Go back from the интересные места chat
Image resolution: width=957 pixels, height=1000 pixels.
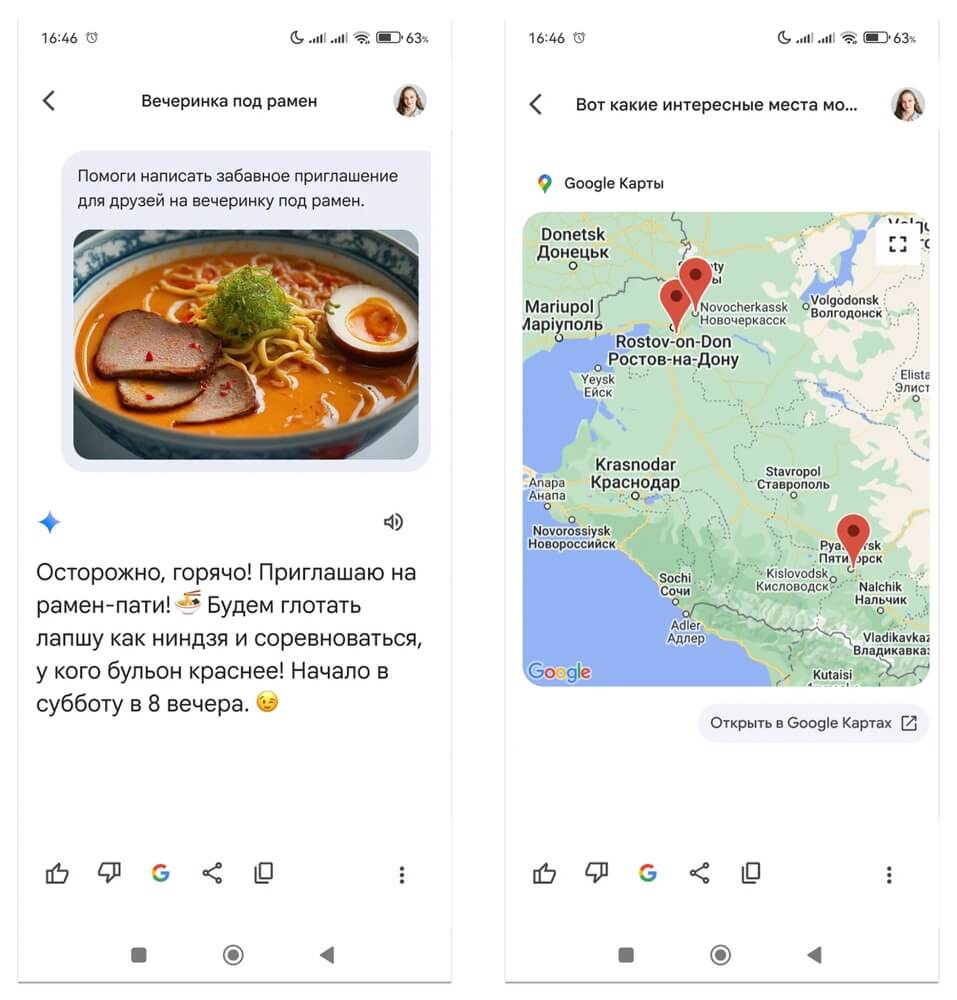pos(536,104)
